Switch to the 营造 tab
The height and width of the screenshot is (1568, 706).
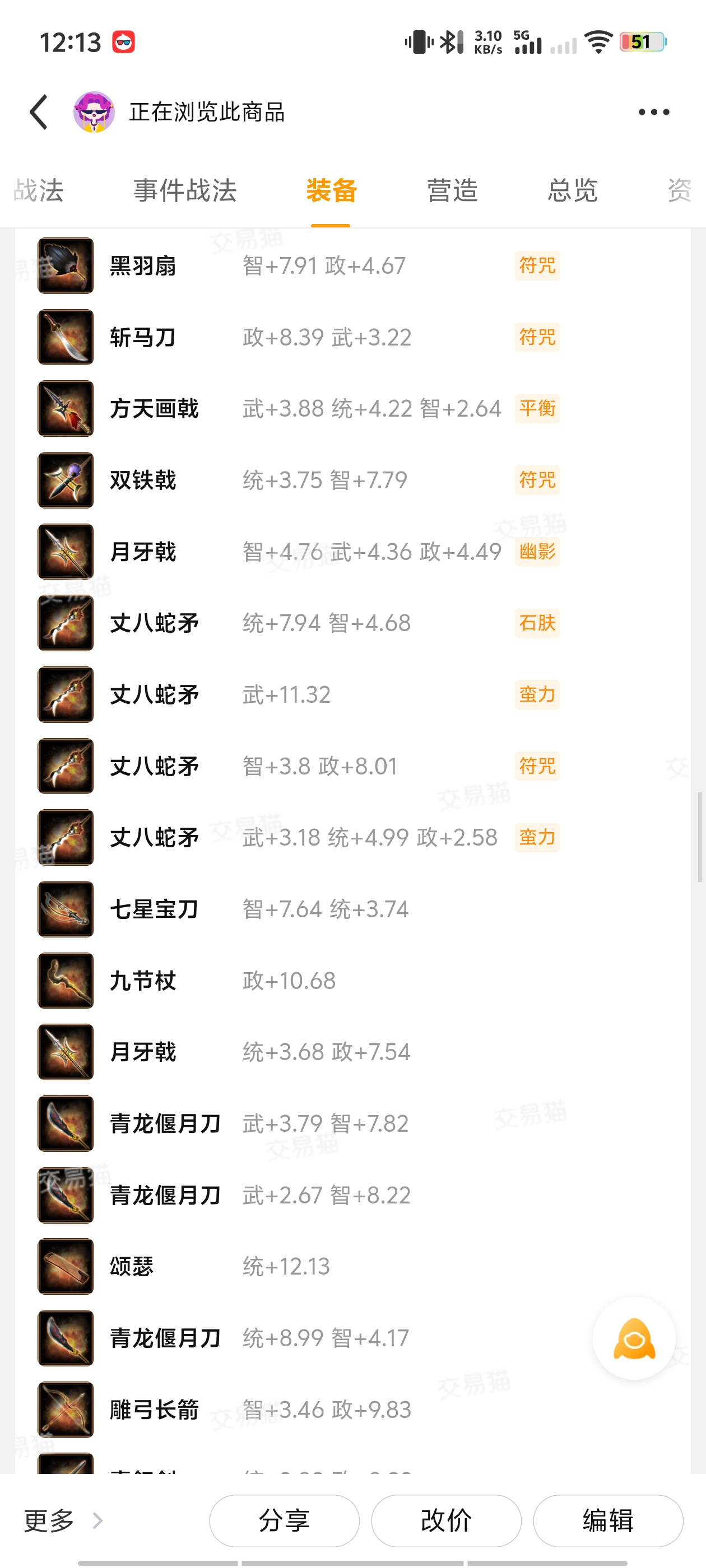point(452,190)
